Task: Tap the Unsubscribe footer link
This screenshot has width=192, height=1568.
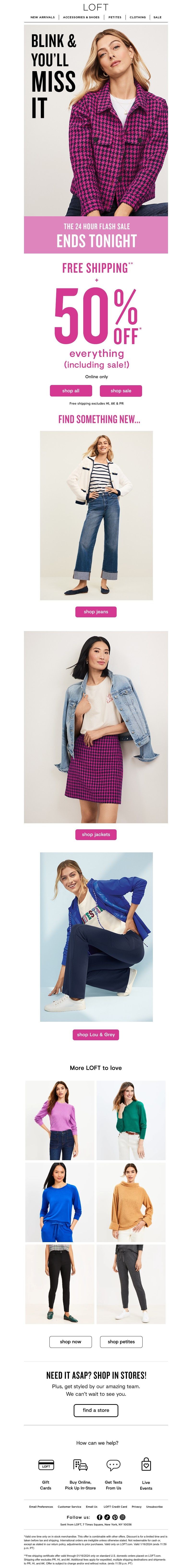Action: 154,1506
